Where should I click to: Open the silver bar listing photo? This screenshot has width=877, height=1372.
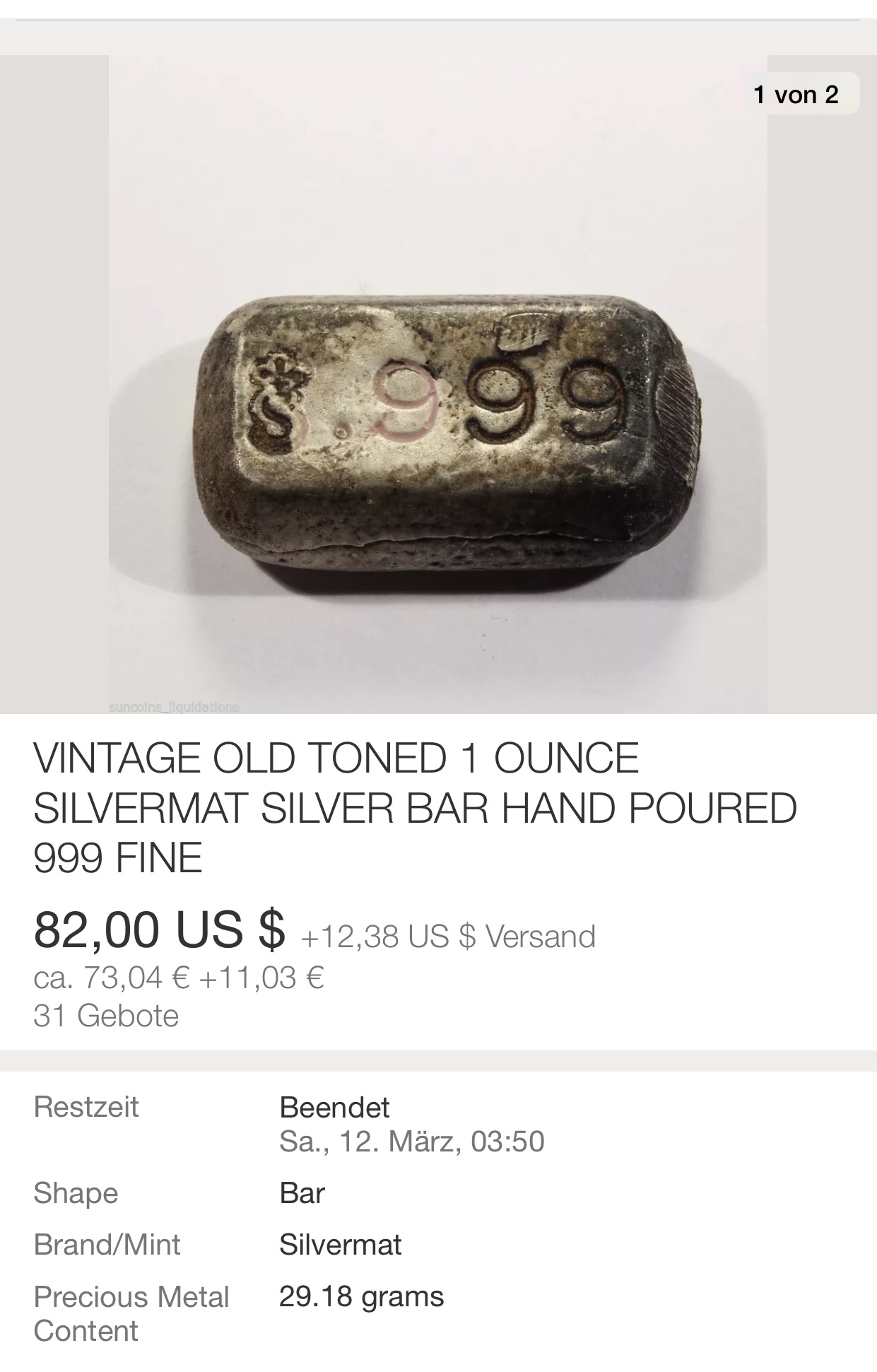[x=438, y=385]
